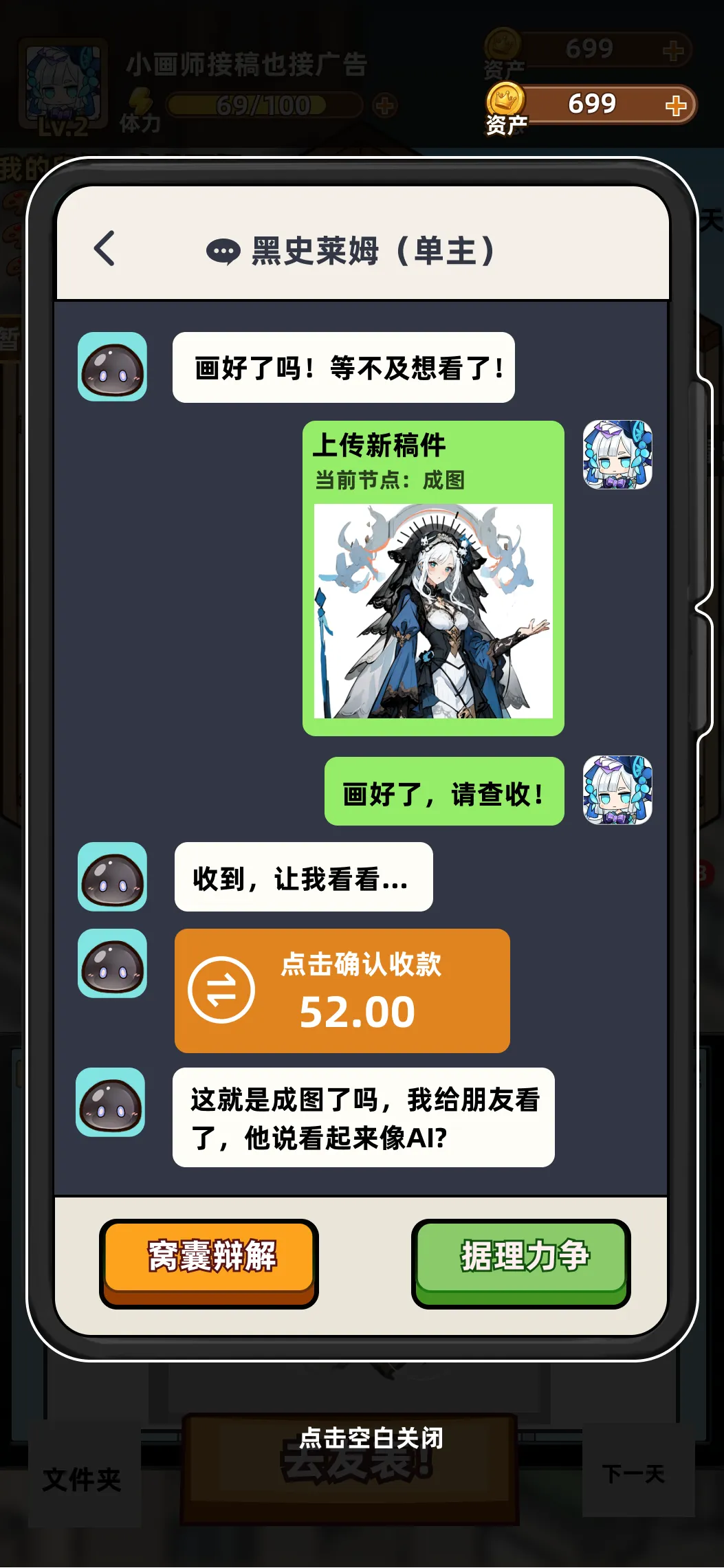The height and width of the screenshot is (1568, 724).
Task: Confirm the 52.00 payment card
Action: click(342, 991)
